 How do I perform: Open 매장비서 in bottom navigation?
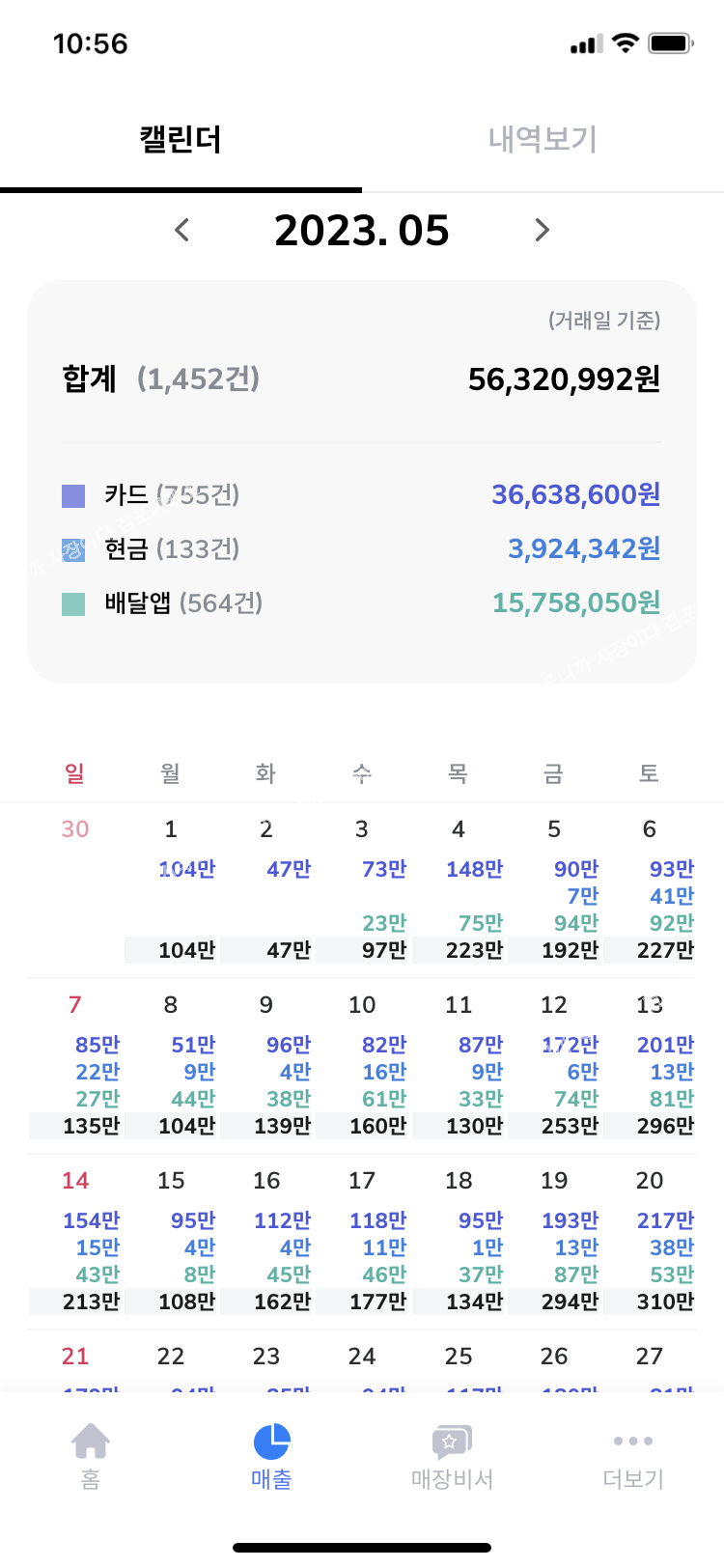click(452, 1456)
